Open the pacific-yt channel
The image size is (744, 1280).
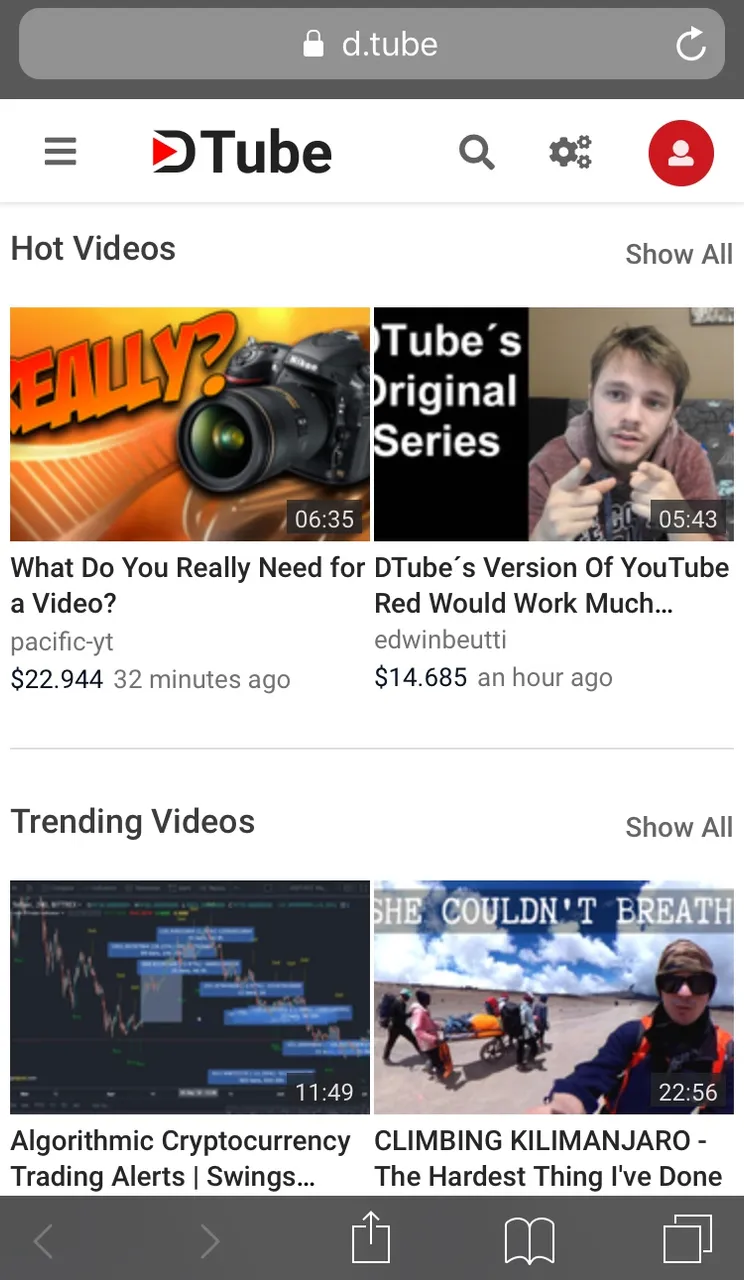click(x=62, y=641)
